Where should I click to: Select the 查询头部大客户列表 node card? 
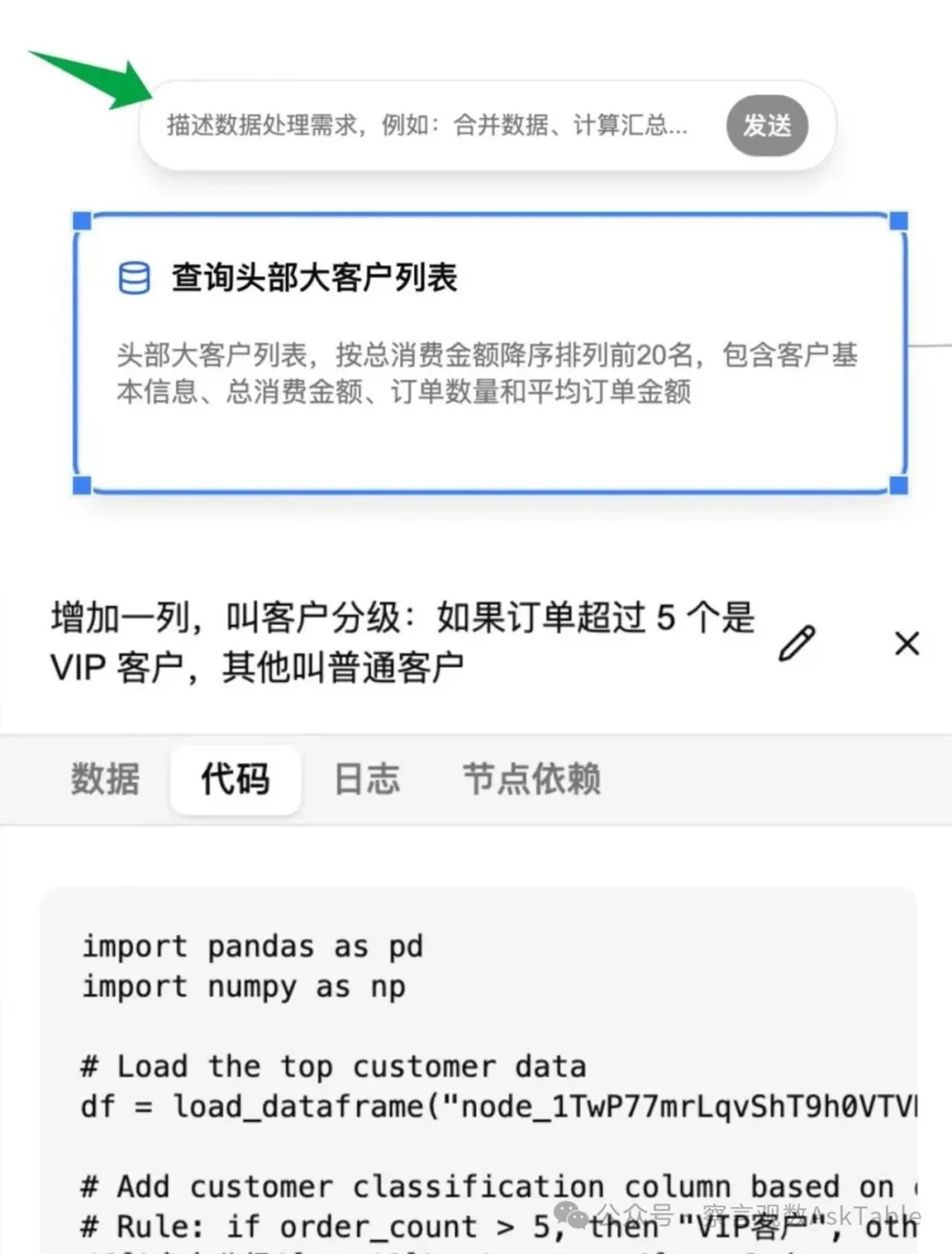(490, 353)
